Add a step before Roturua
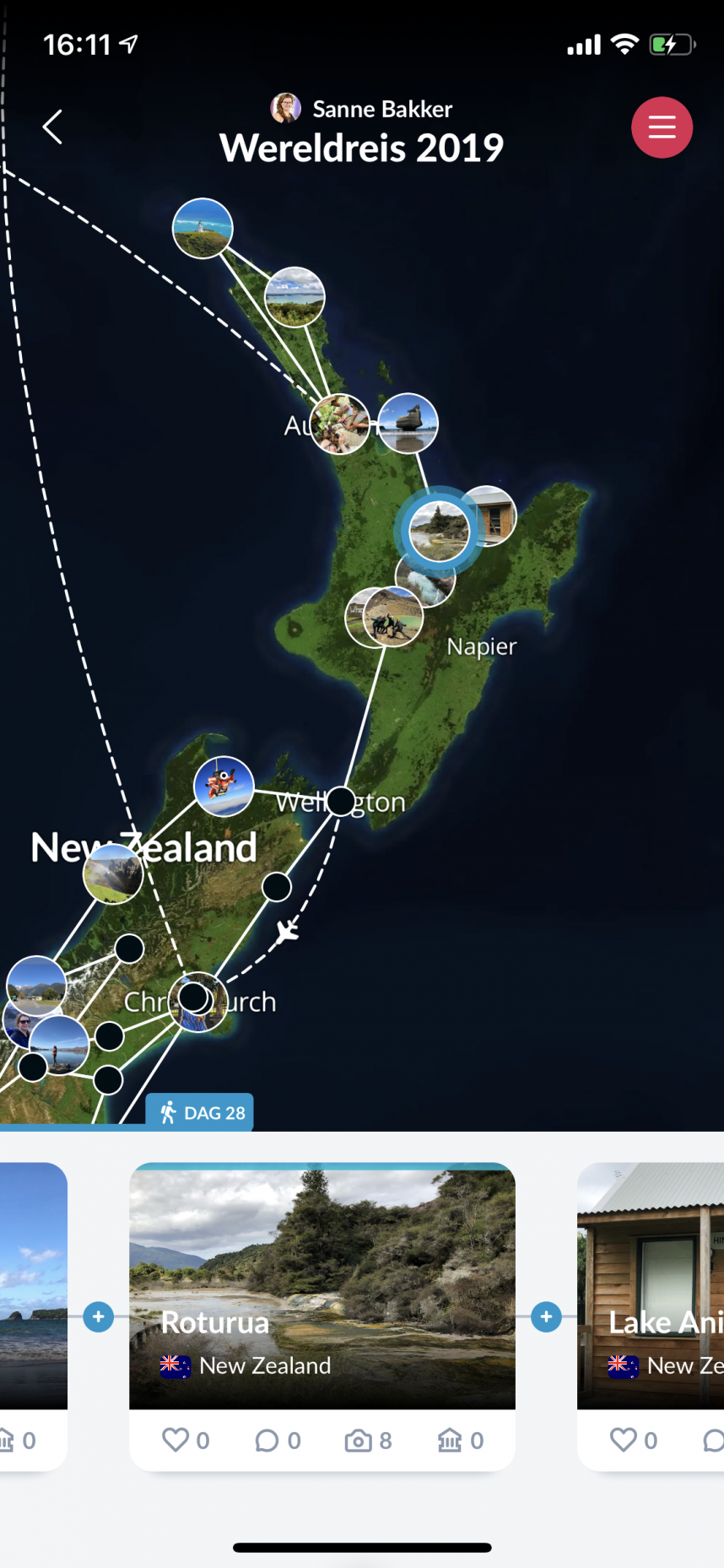The width and height of the screenshot is (724, 1568). point(99,1317)
